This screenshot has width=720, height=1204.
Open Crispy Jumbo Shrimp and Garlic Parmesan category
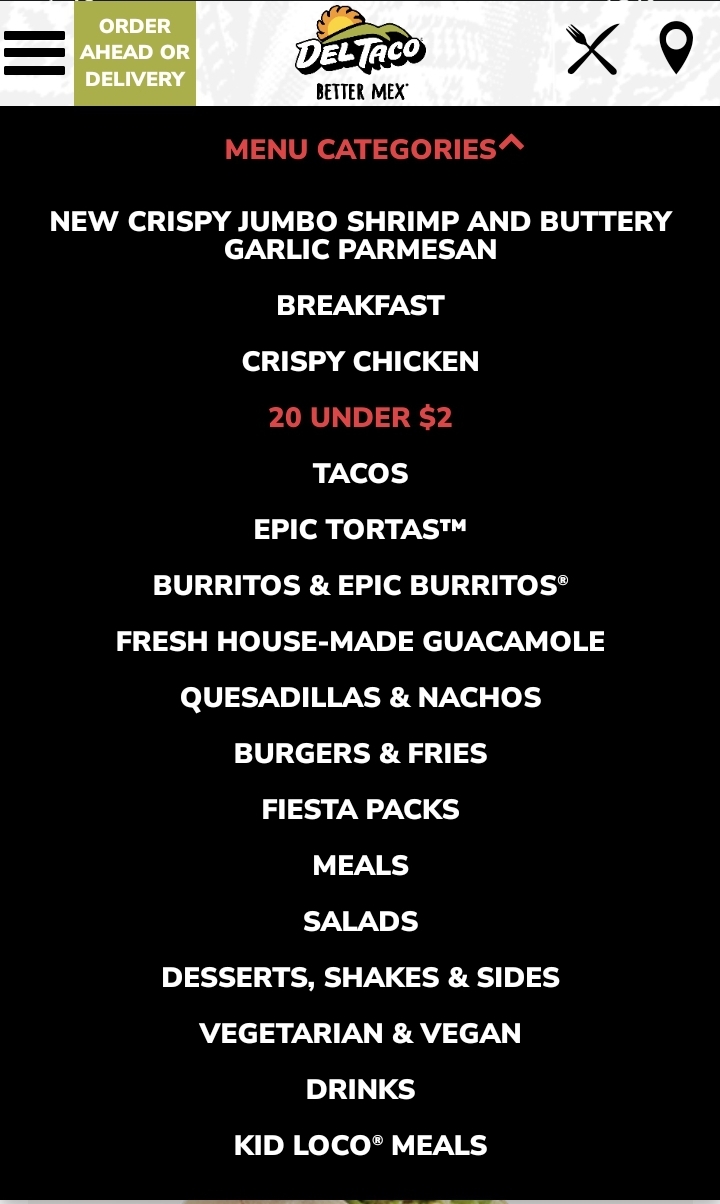click(360, 235)
